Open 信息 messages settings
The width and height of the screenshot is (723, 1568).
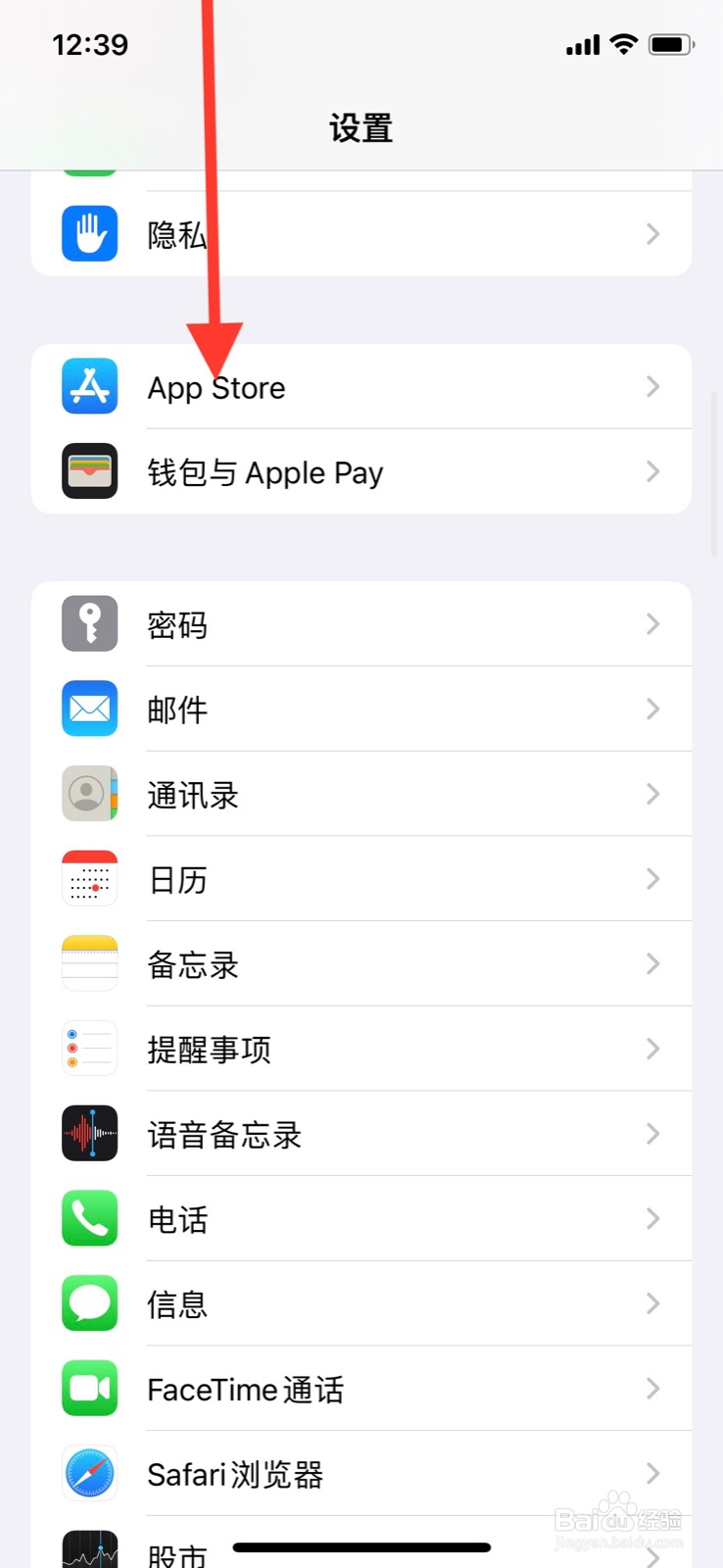click(x=361, y=1303)
